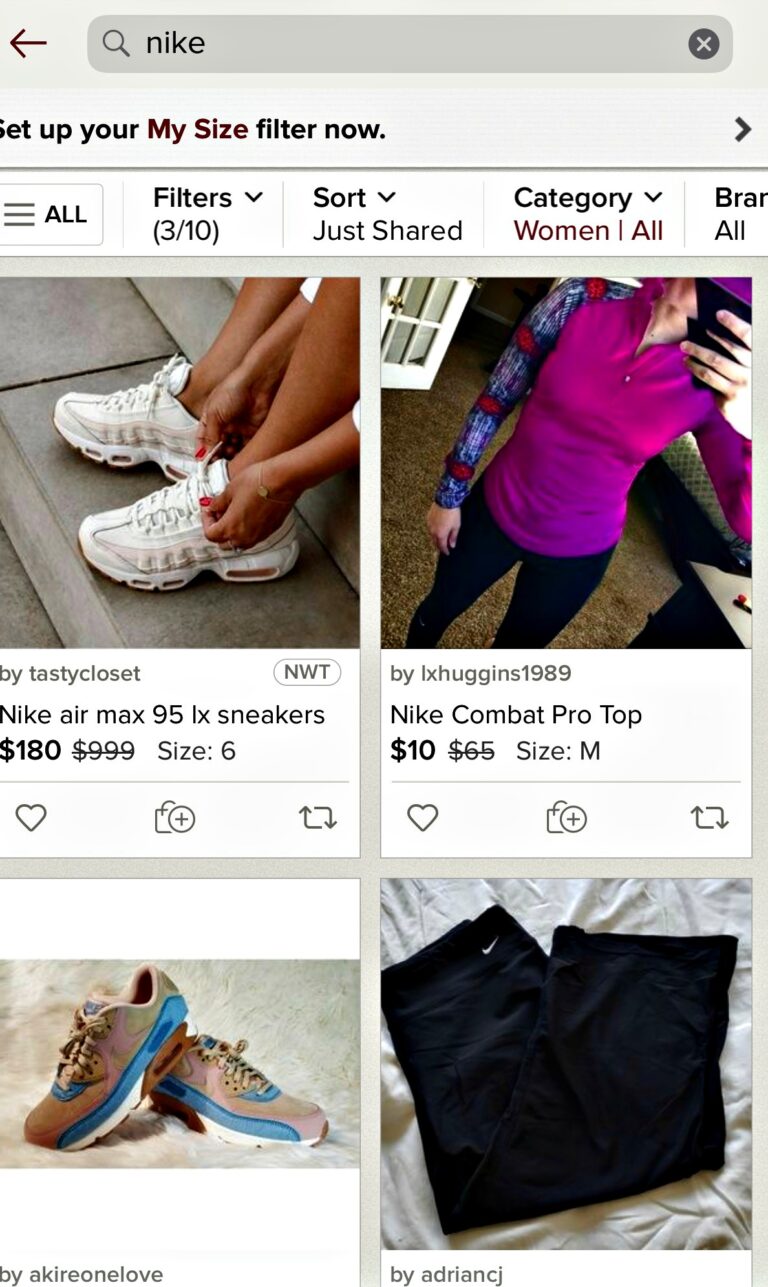Clear the nike search text
768x1287 pixels.
tap(703, 43)
